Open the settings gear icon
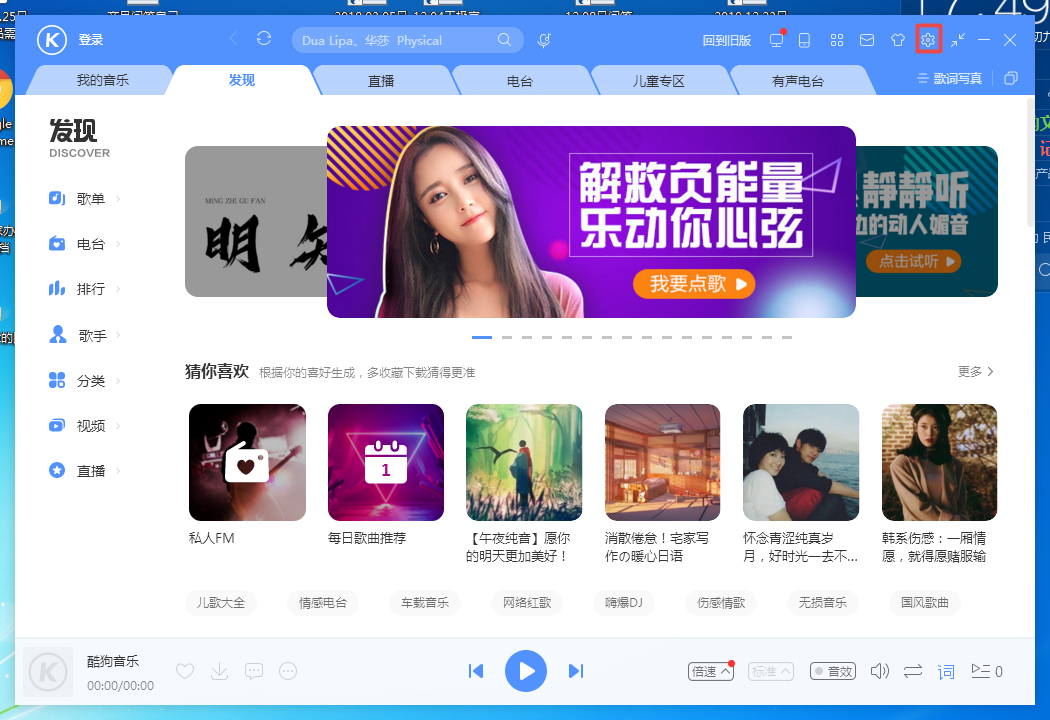 pos(928,40)
